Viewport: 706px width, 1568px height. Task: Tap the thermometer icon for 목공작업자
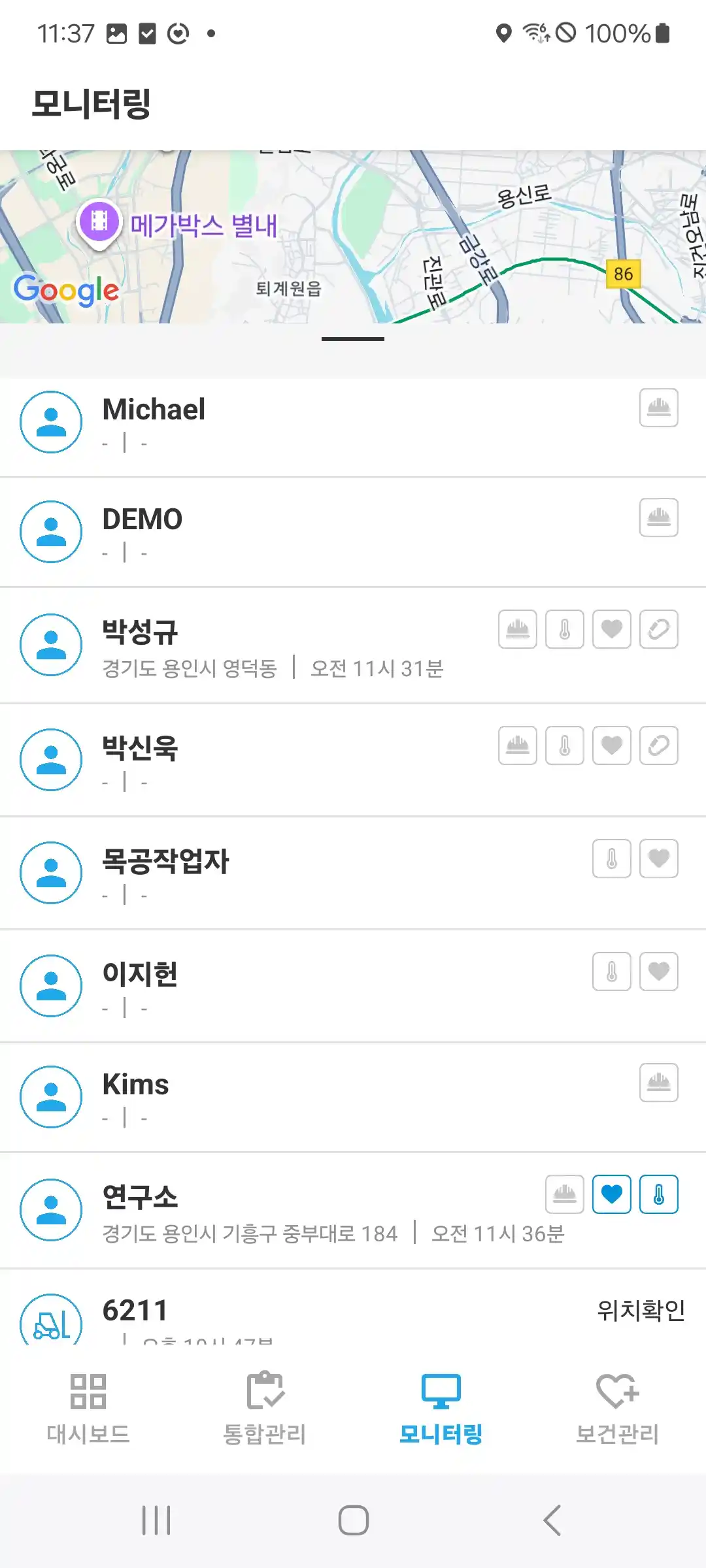pyautogui.click(x=612, y=858)
